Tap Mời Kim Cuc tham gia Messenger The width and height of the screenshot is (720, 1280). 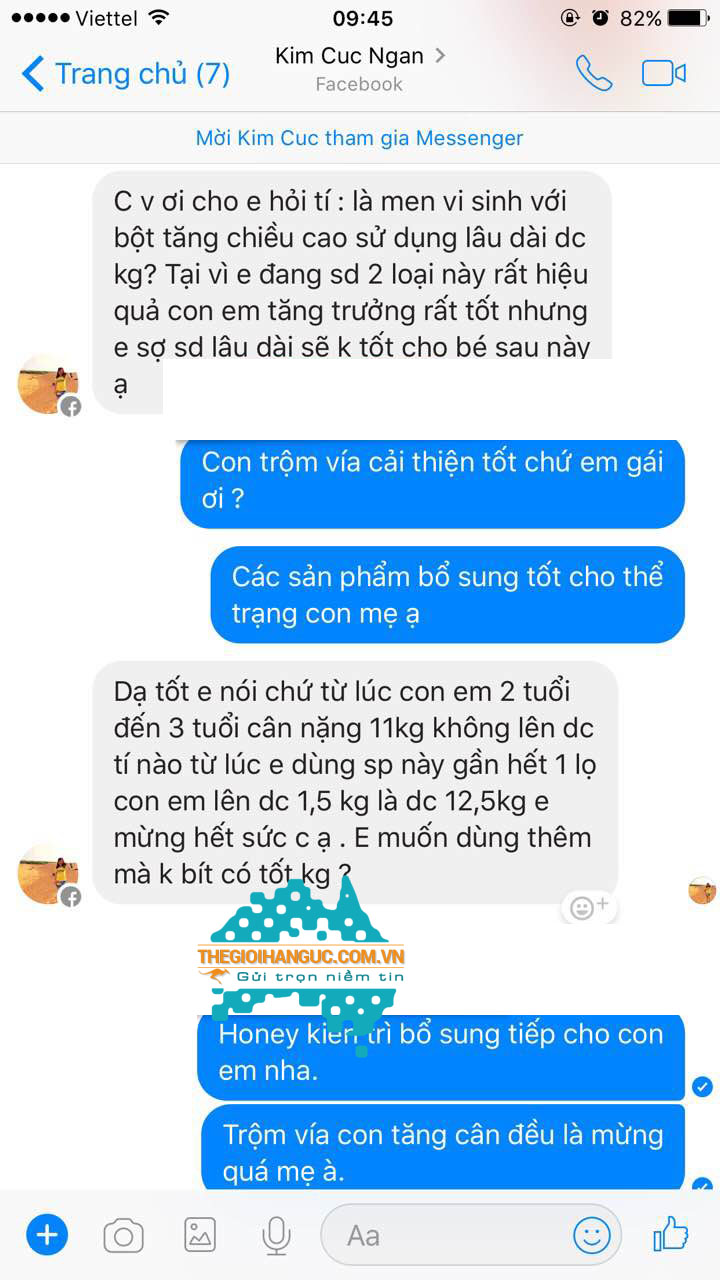(359, 137)
